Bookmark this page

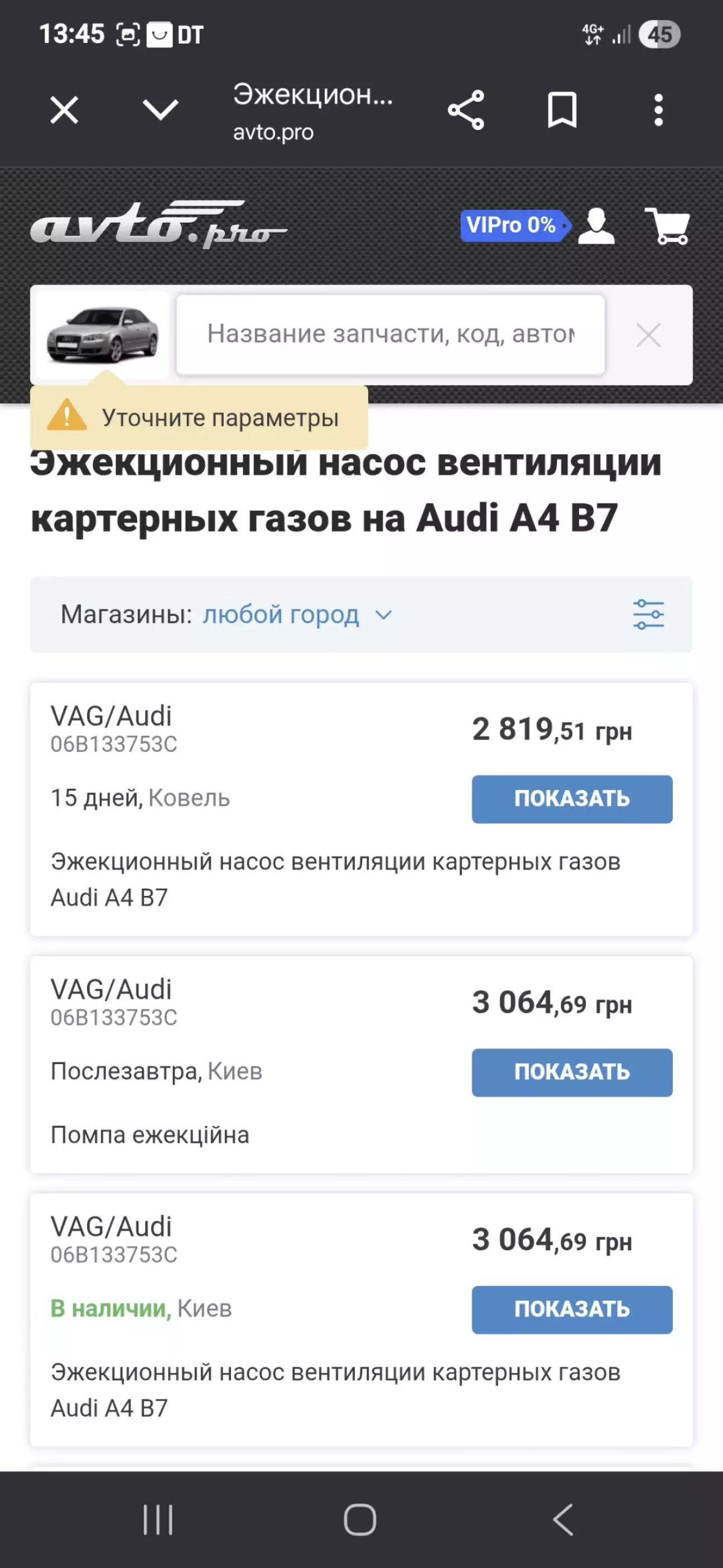562,110
